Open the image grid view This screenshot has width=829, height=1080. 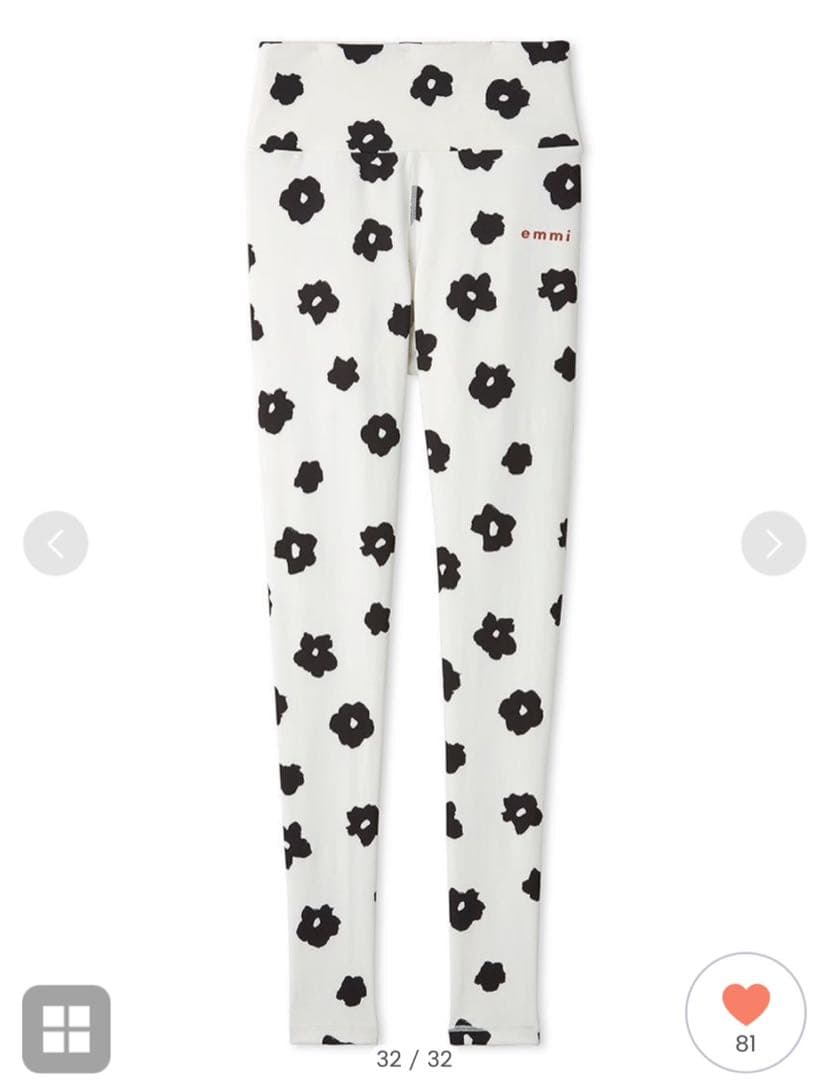(x=66, y=1029)
